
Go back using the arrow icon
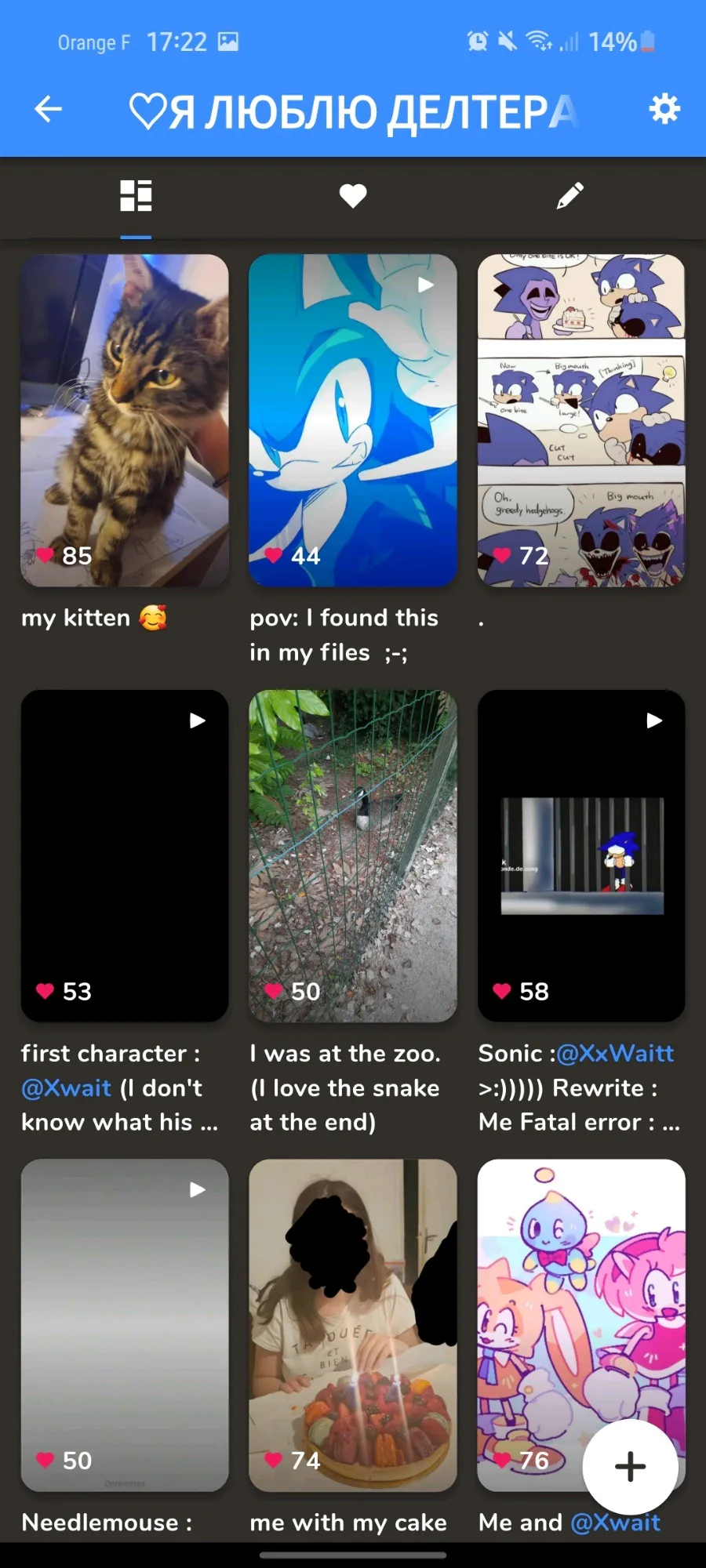click(x=49, y=109)
